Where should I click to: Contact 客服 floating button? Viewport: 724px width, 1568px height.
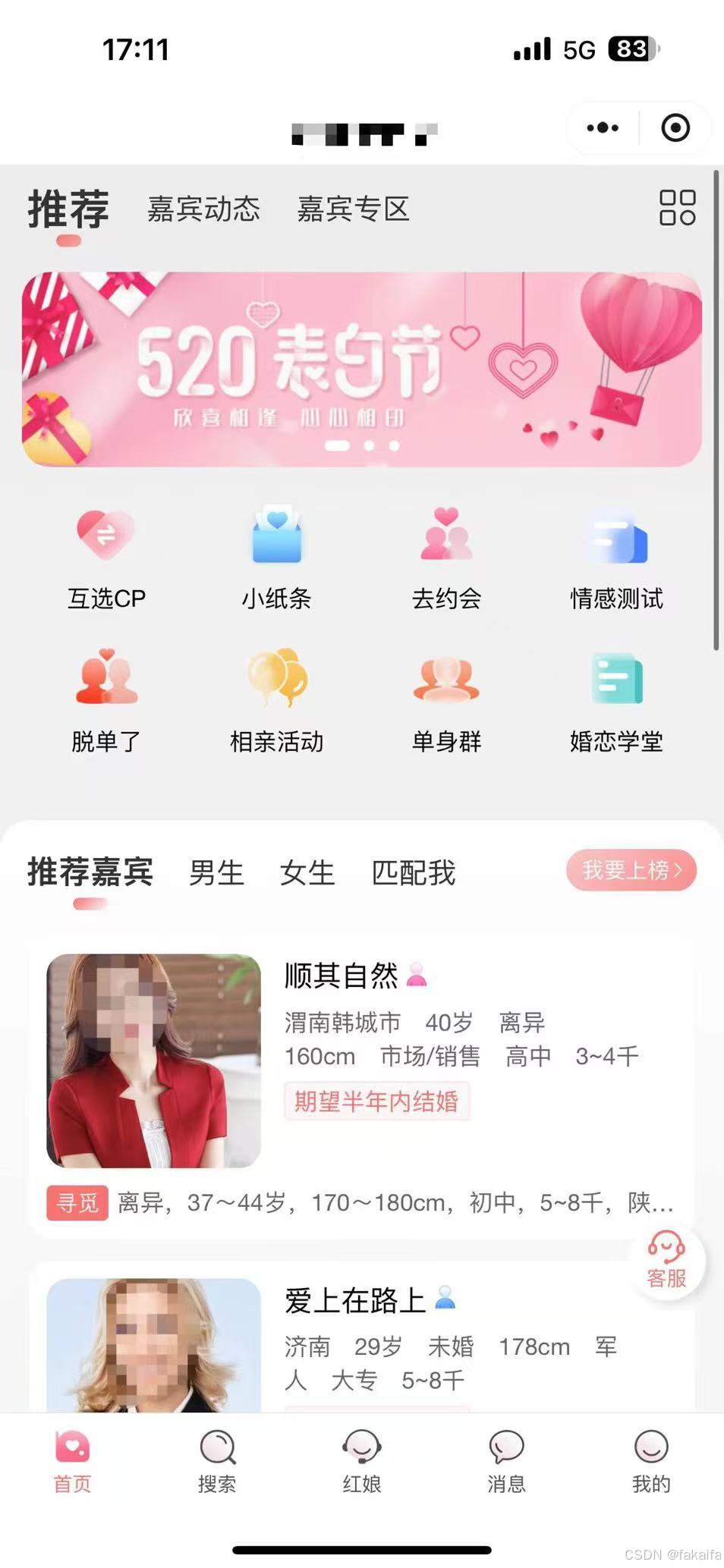click(x=666, y=1261)
